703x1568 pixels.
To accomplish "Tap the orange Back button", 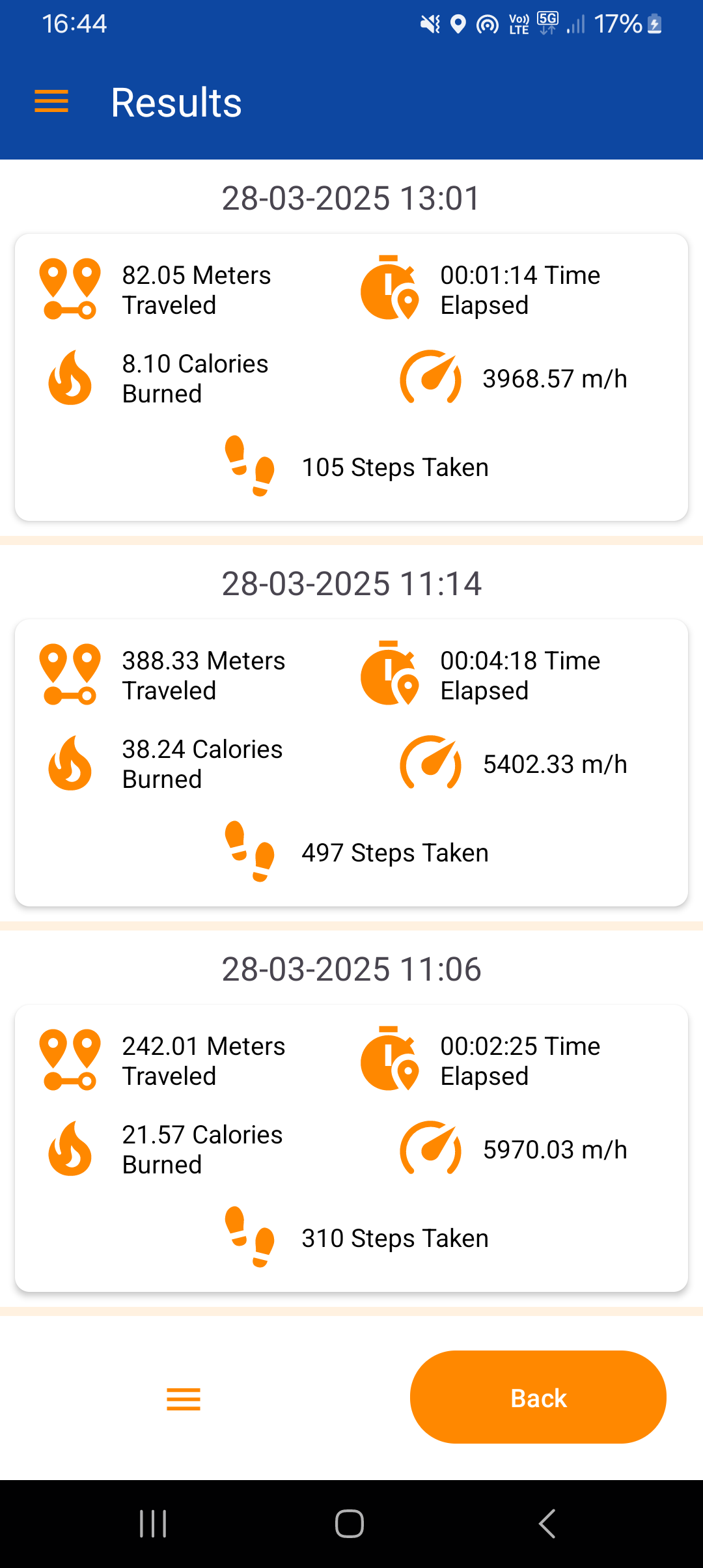I will 538,1397.
